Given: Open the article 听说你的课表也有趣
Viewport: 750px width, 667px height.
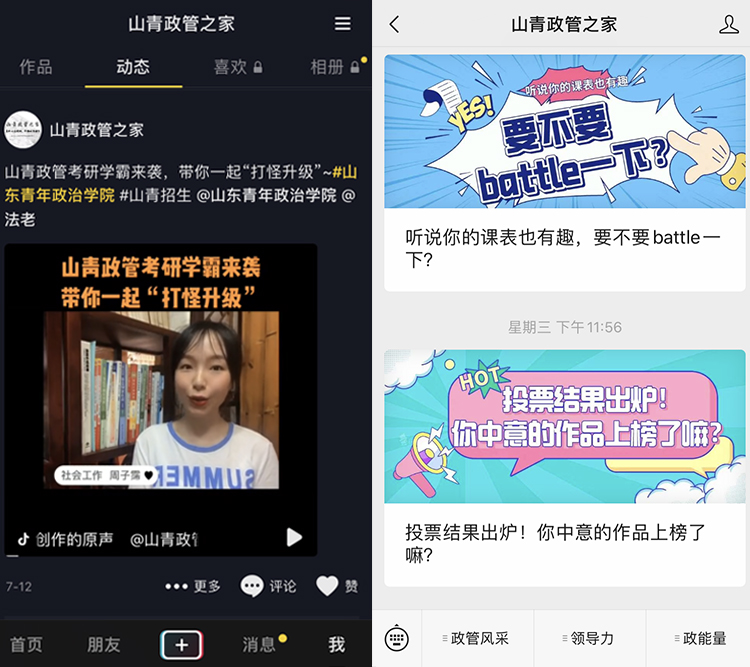Looking at the screenshot, I should [565, 170].
